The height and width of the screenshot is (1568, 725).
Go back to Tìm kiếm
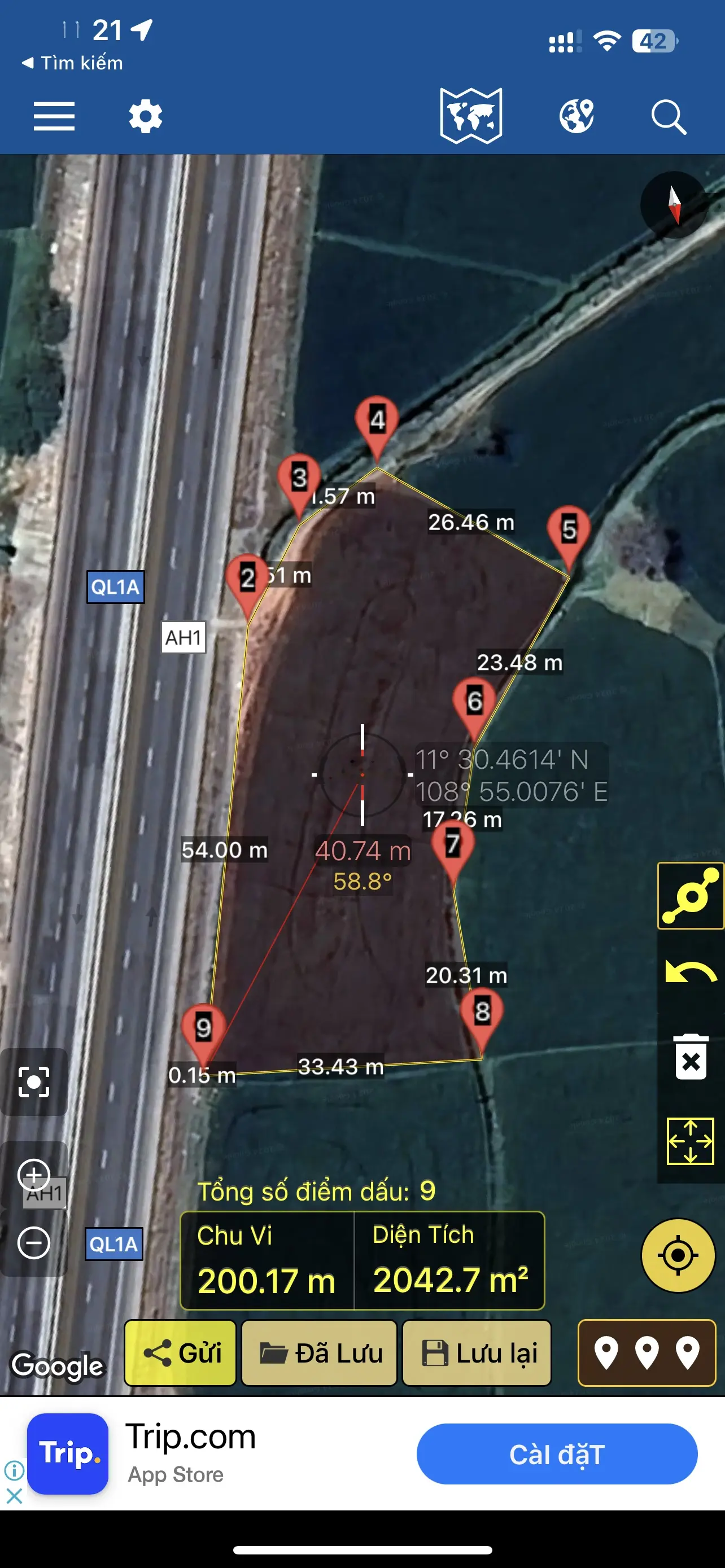point(72,63)
